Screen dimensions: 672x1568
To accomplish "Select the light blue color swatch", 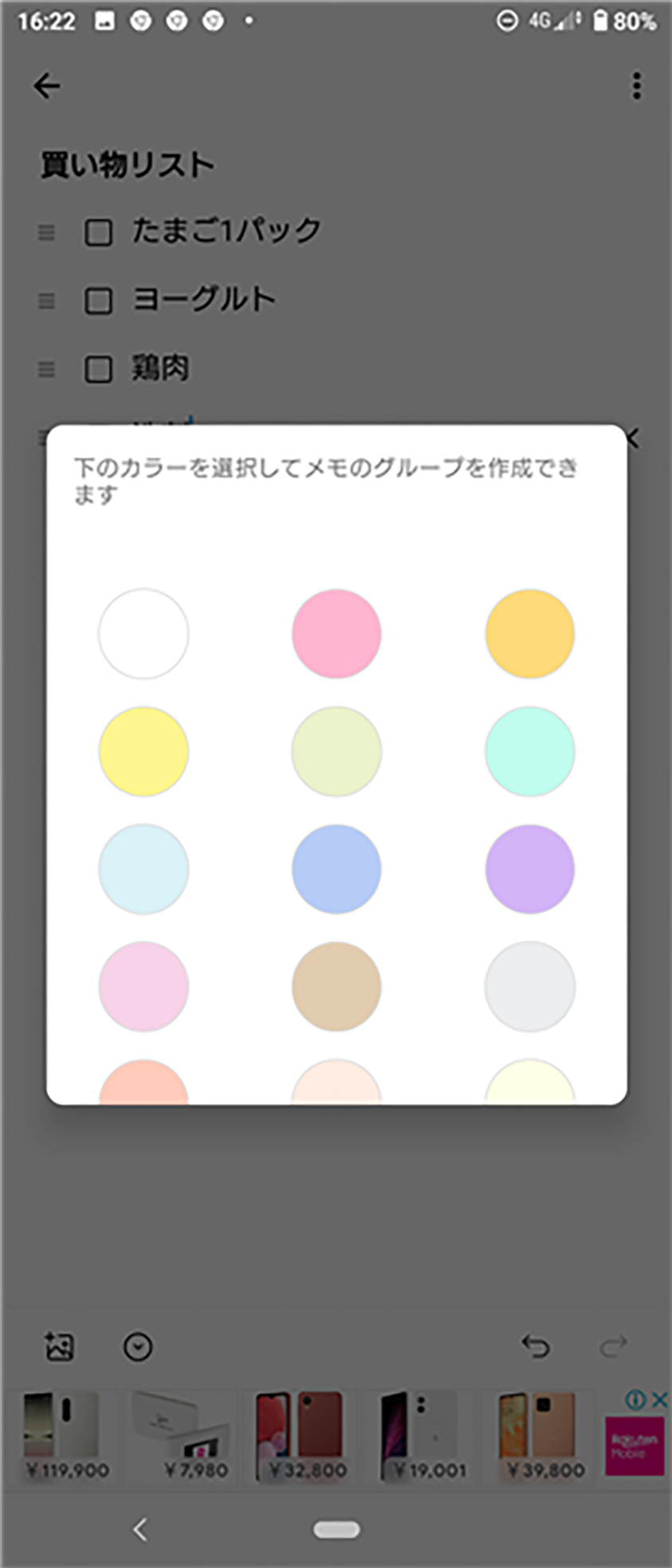I will coord(143,869).
